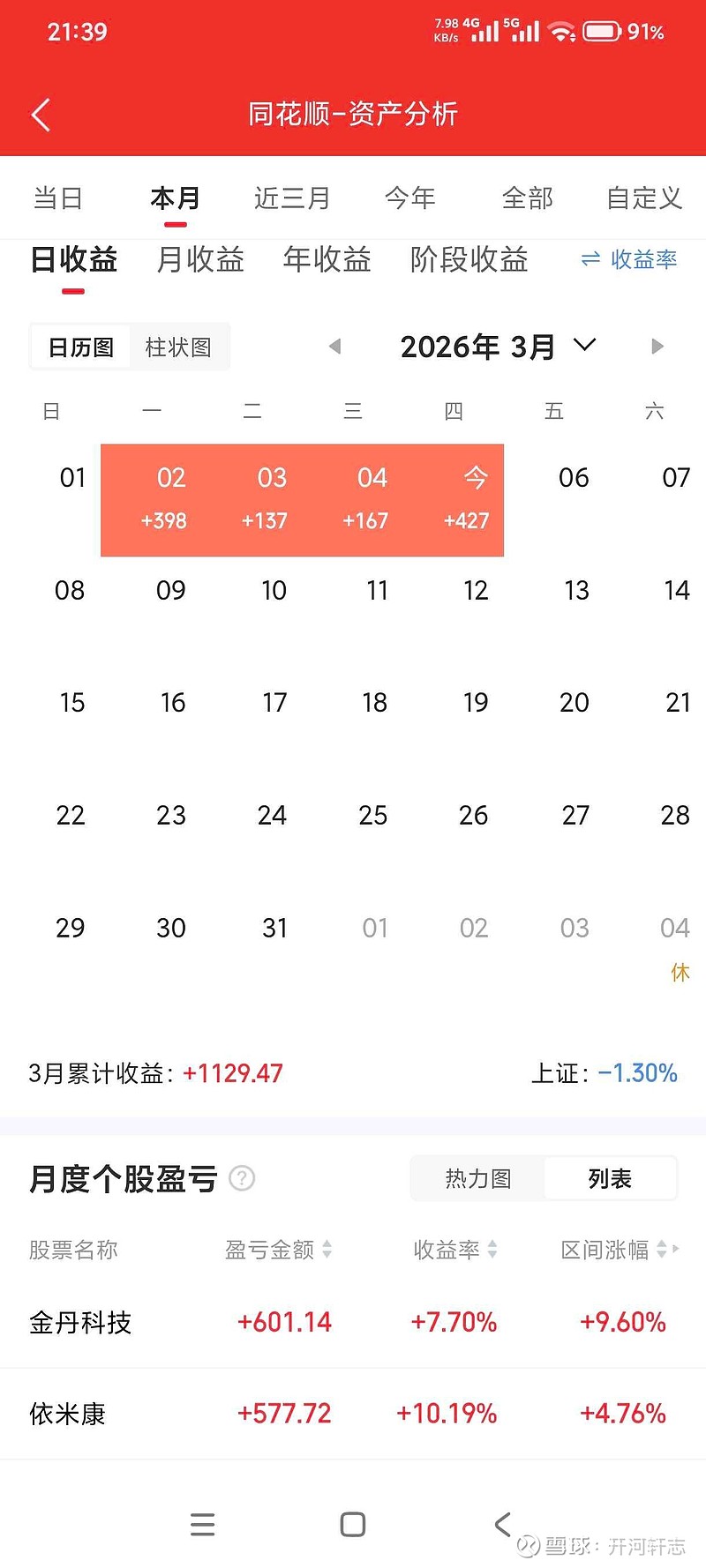Go to previous month with the left arrow
Screen dimensions: 706x1568
click(334, 347)
